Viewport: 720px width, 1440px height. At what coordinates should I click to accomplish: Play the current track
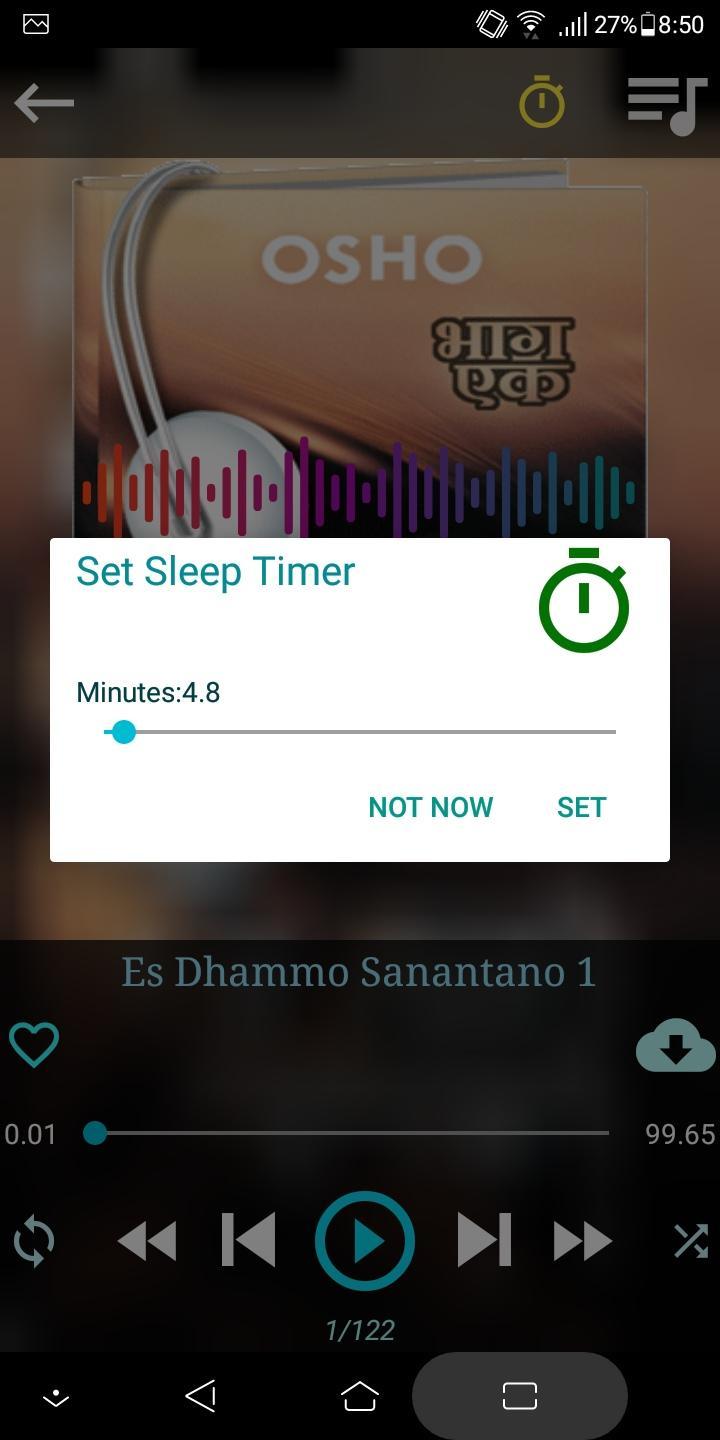tap(365, 1241)
